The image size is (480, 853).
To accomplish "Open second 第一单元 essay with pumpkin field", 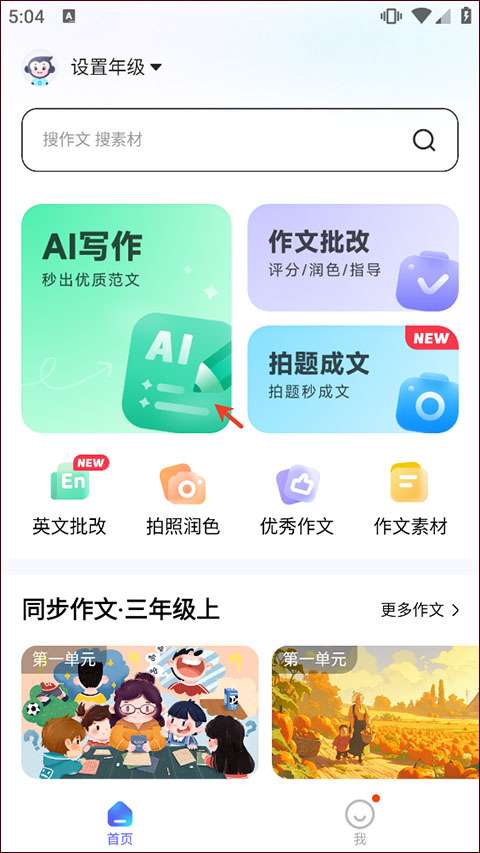I will [x=376, y=712].
